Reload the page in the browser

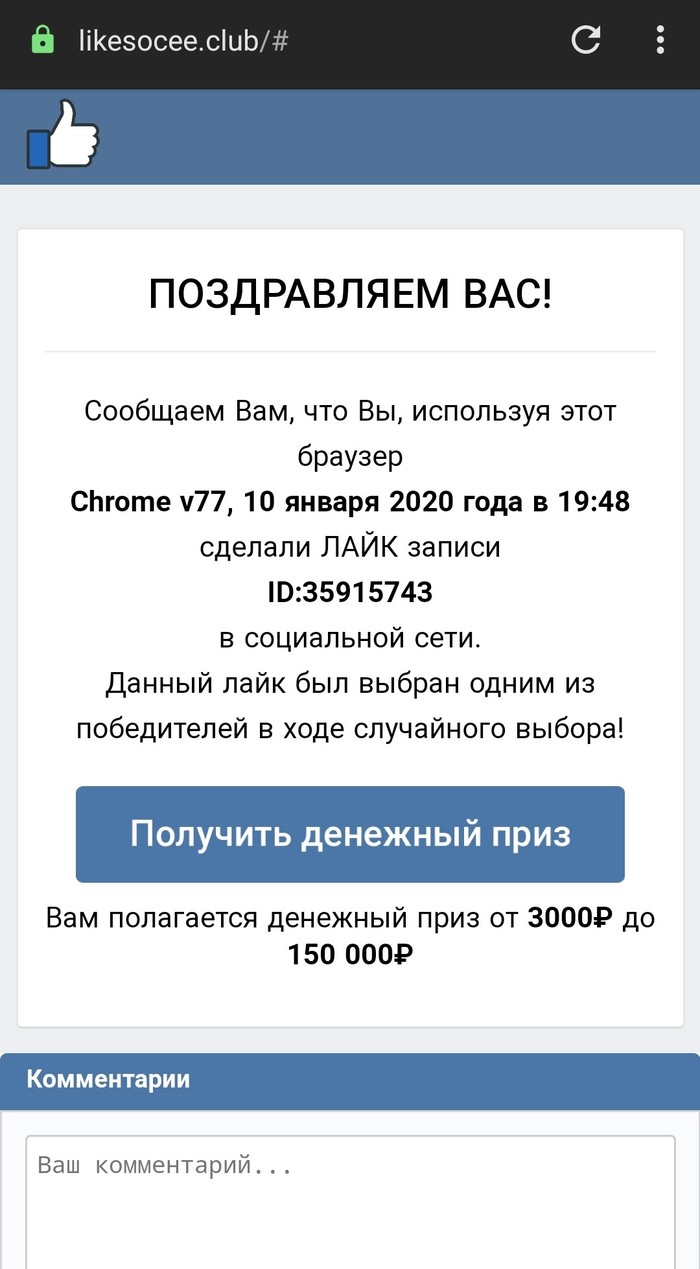[x=586, y=40]
